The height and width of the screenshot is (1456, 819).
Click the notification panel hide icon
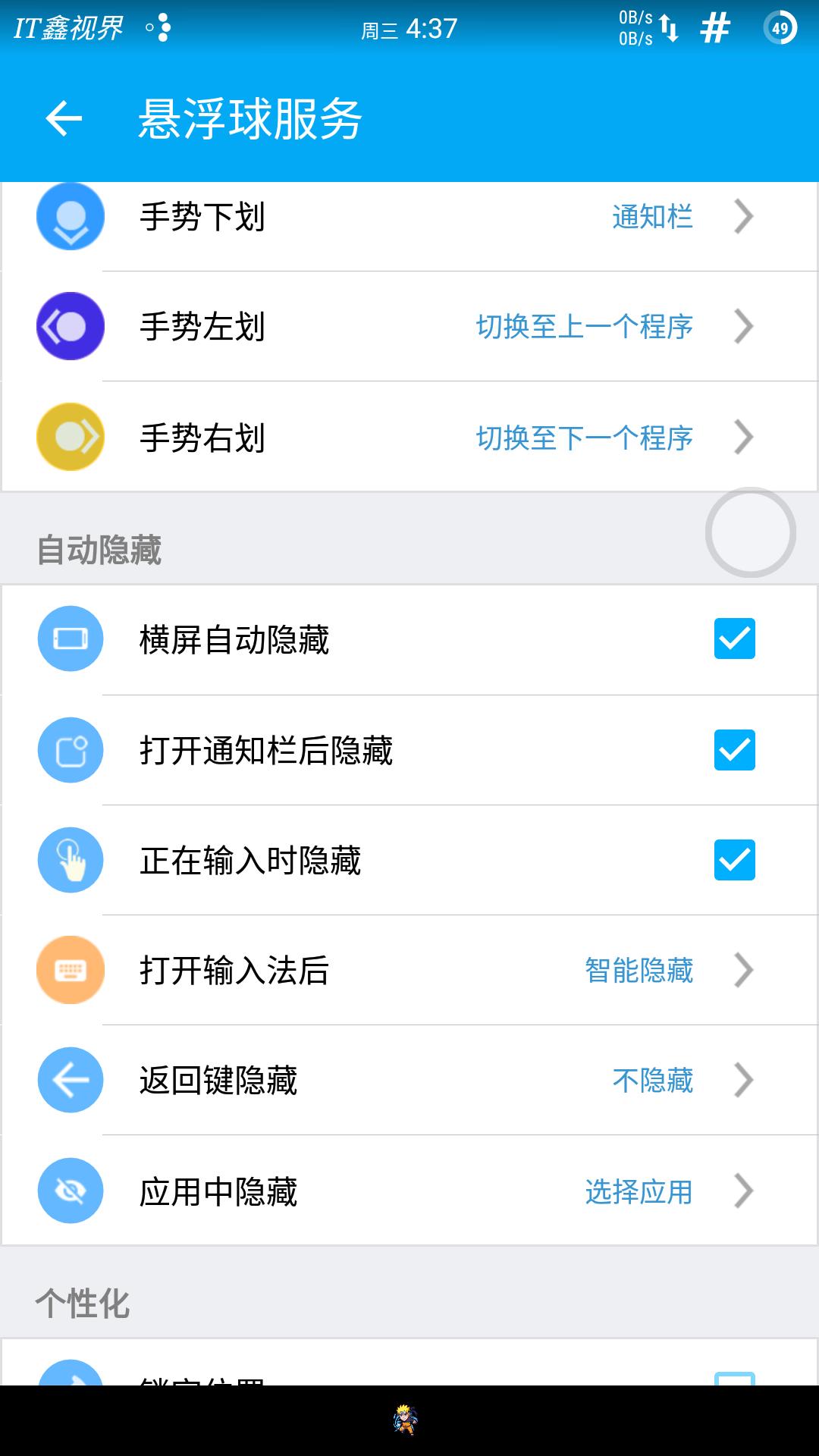[x=70, y=749]
